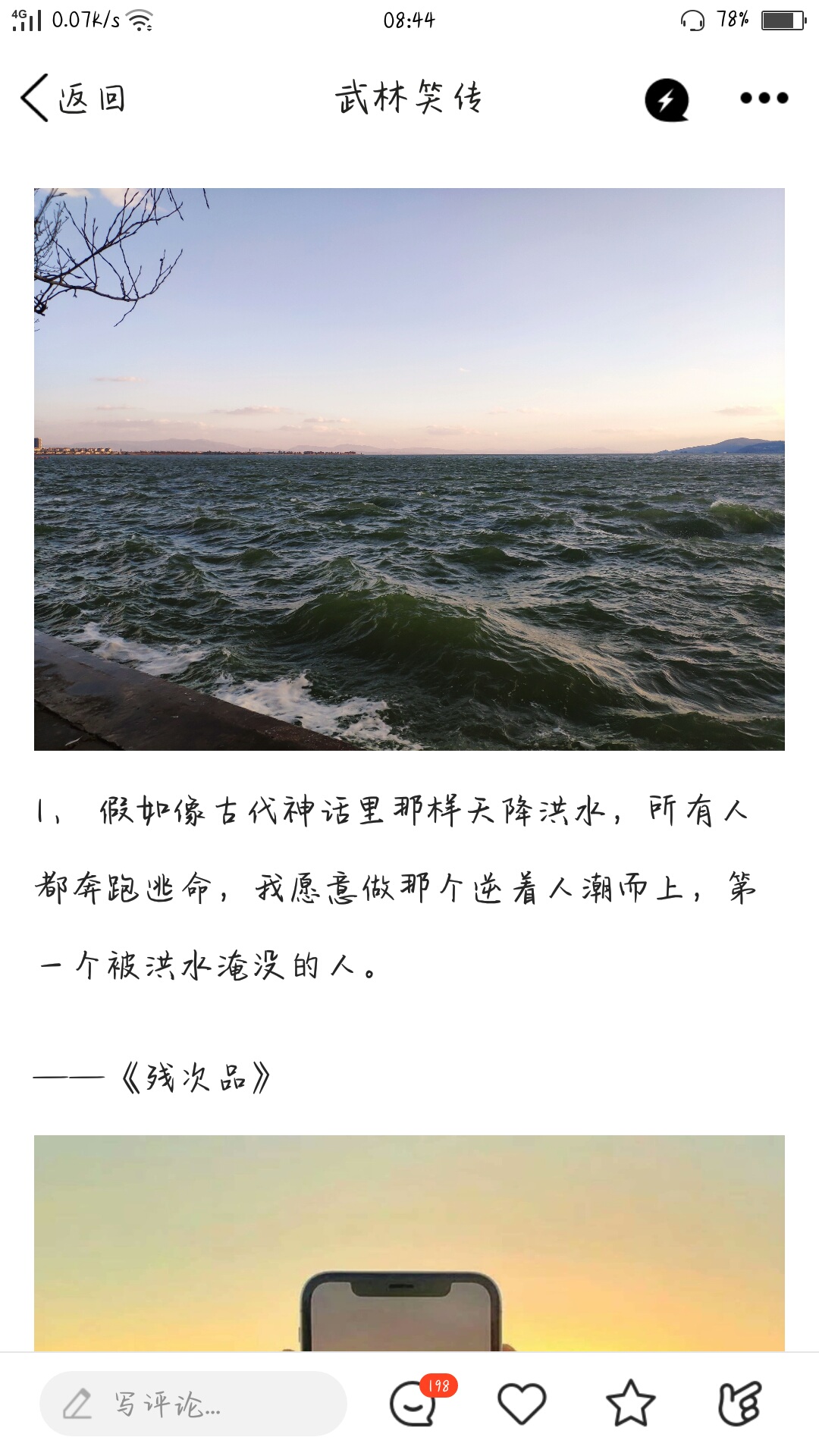Go back with the 返回 button
819x1456 pixels.
pyautogui.click(x=74, y=99)
